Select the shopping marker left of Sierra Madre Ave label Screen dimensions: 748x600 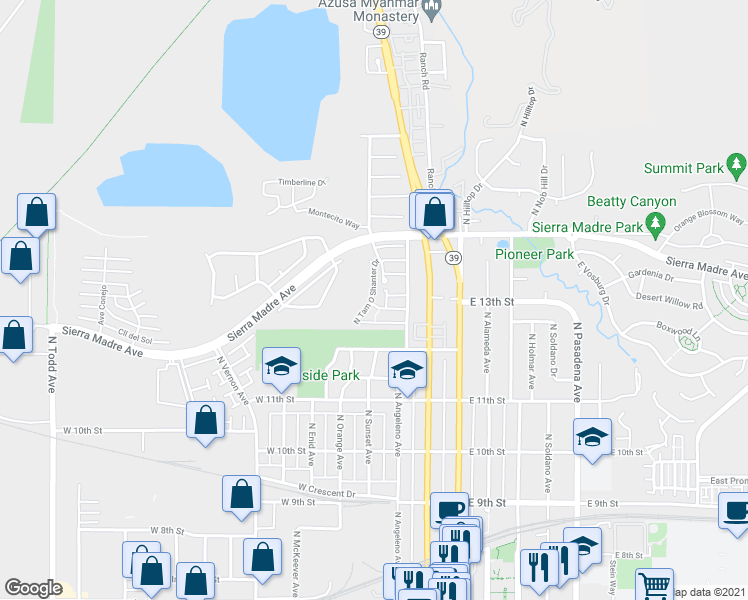[x=14, y=337]
